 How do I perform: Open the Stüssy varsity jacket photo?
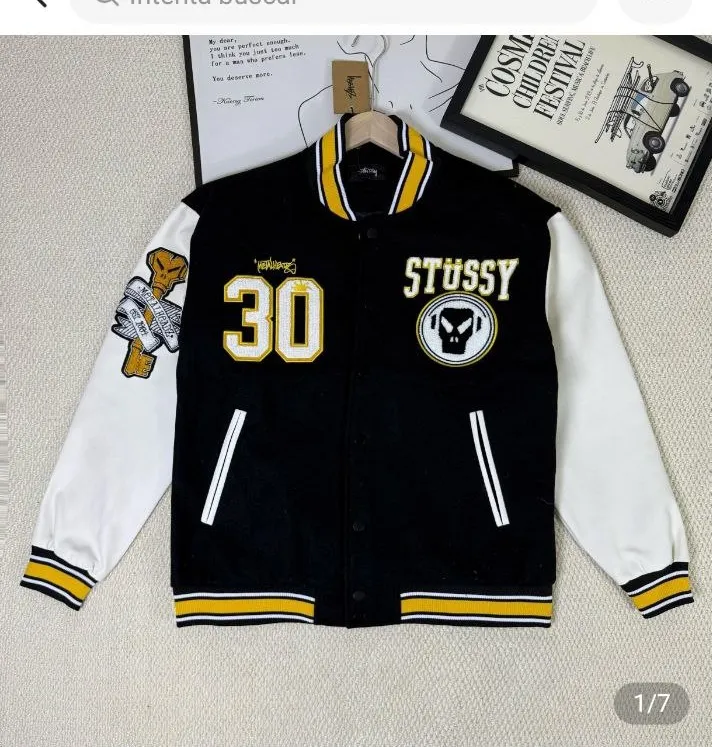[356, 380]
